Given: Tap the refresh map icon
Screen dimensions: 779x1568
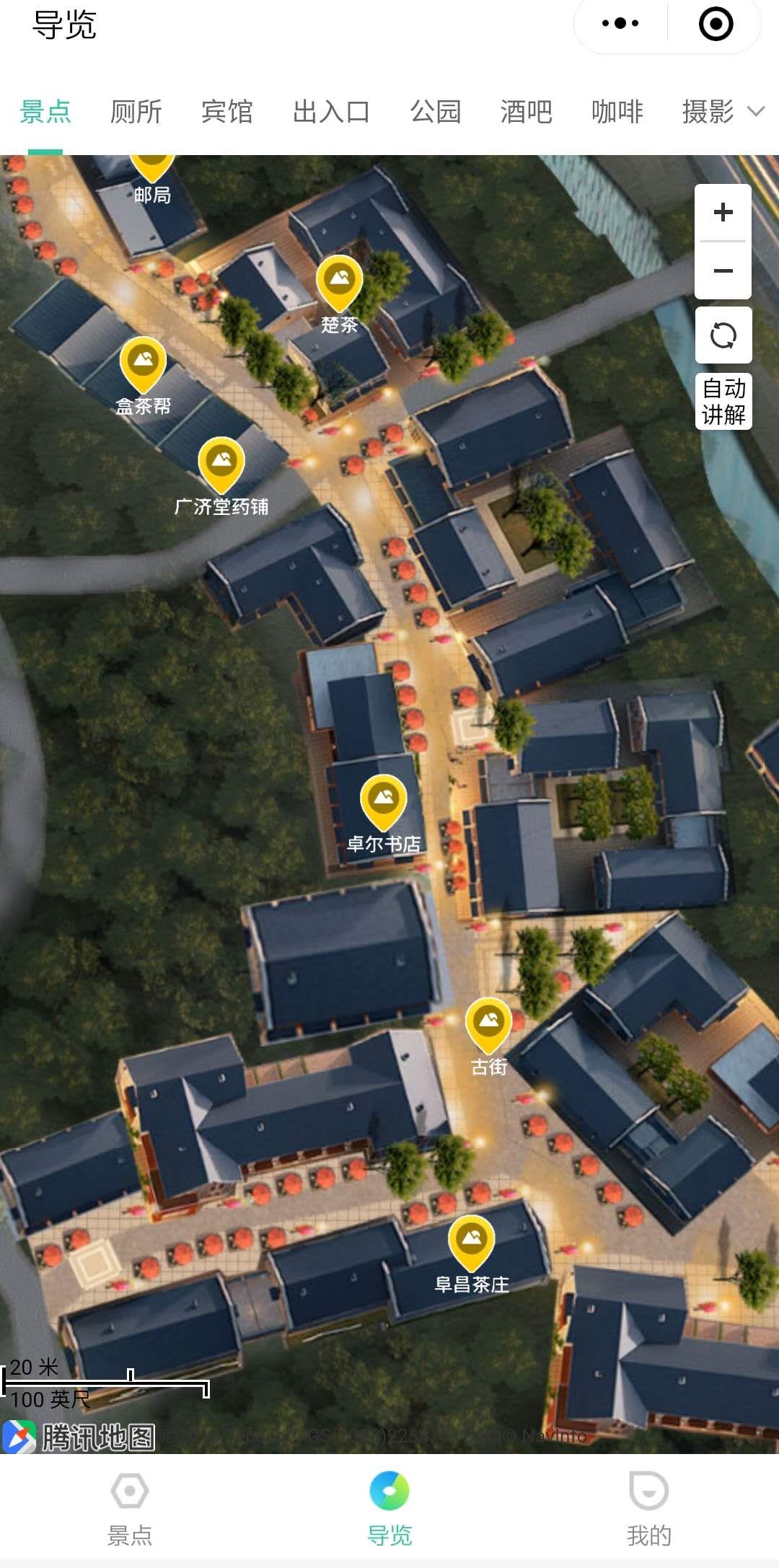Looking at the screenshot, I should [723, 335].
